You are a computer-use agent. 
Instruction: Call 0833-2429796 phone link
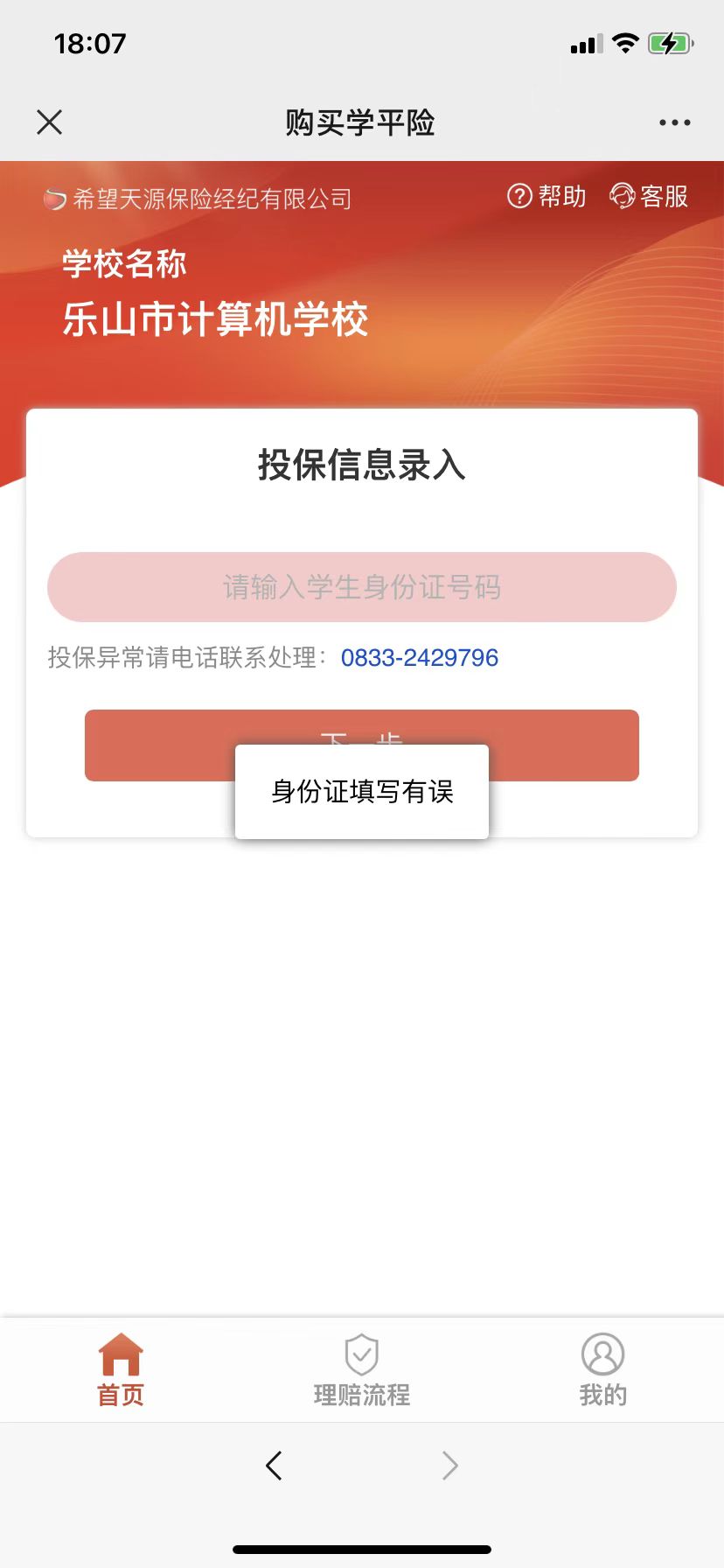[420, 658]
